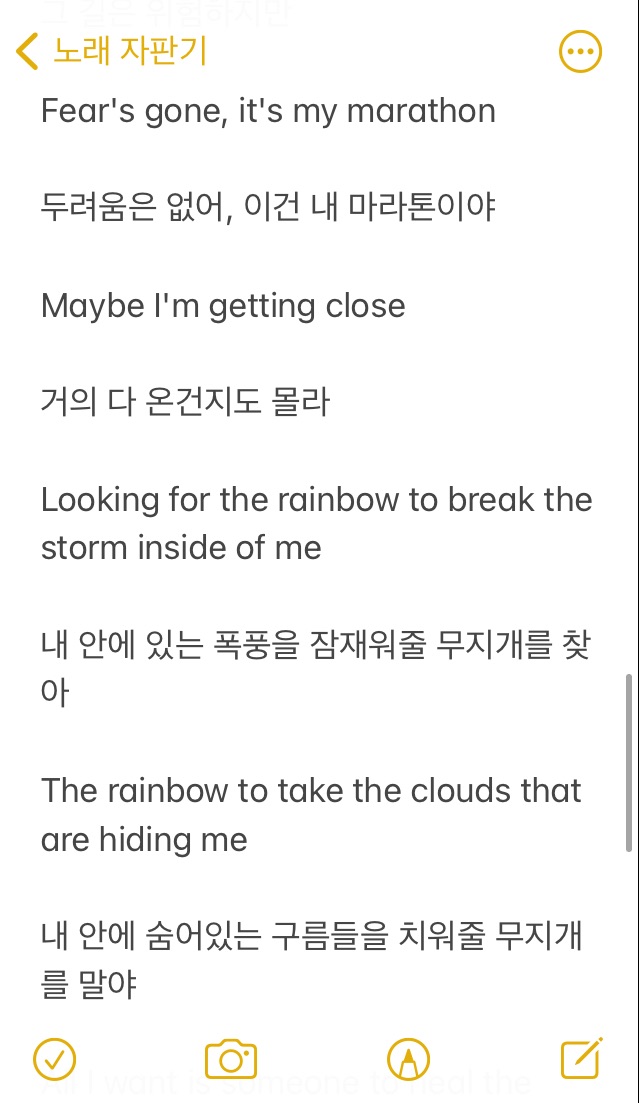Screen dimensions: 639x1103
Task: Open the more options ellipsis menu
Action: pos(580,52)
